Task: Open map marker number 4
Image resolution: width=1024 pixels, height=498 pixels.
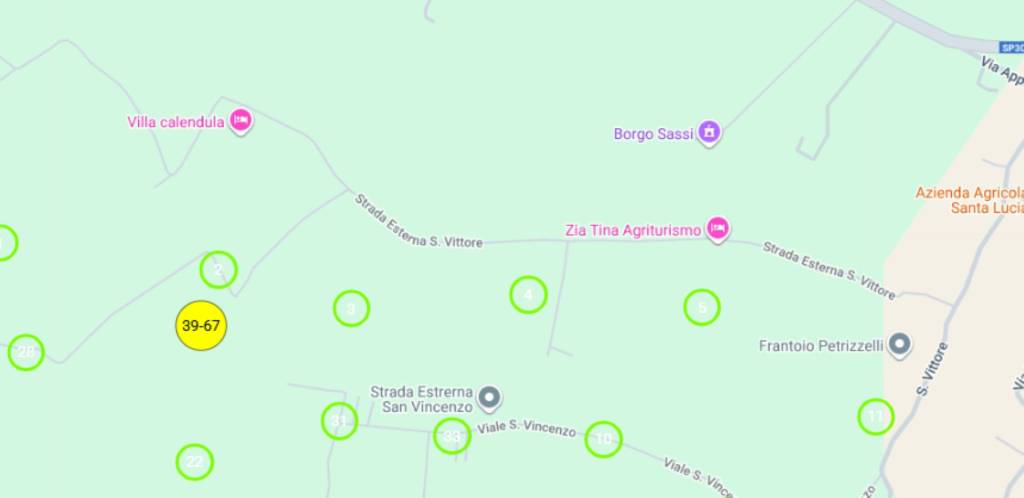Action: [528, 295]
